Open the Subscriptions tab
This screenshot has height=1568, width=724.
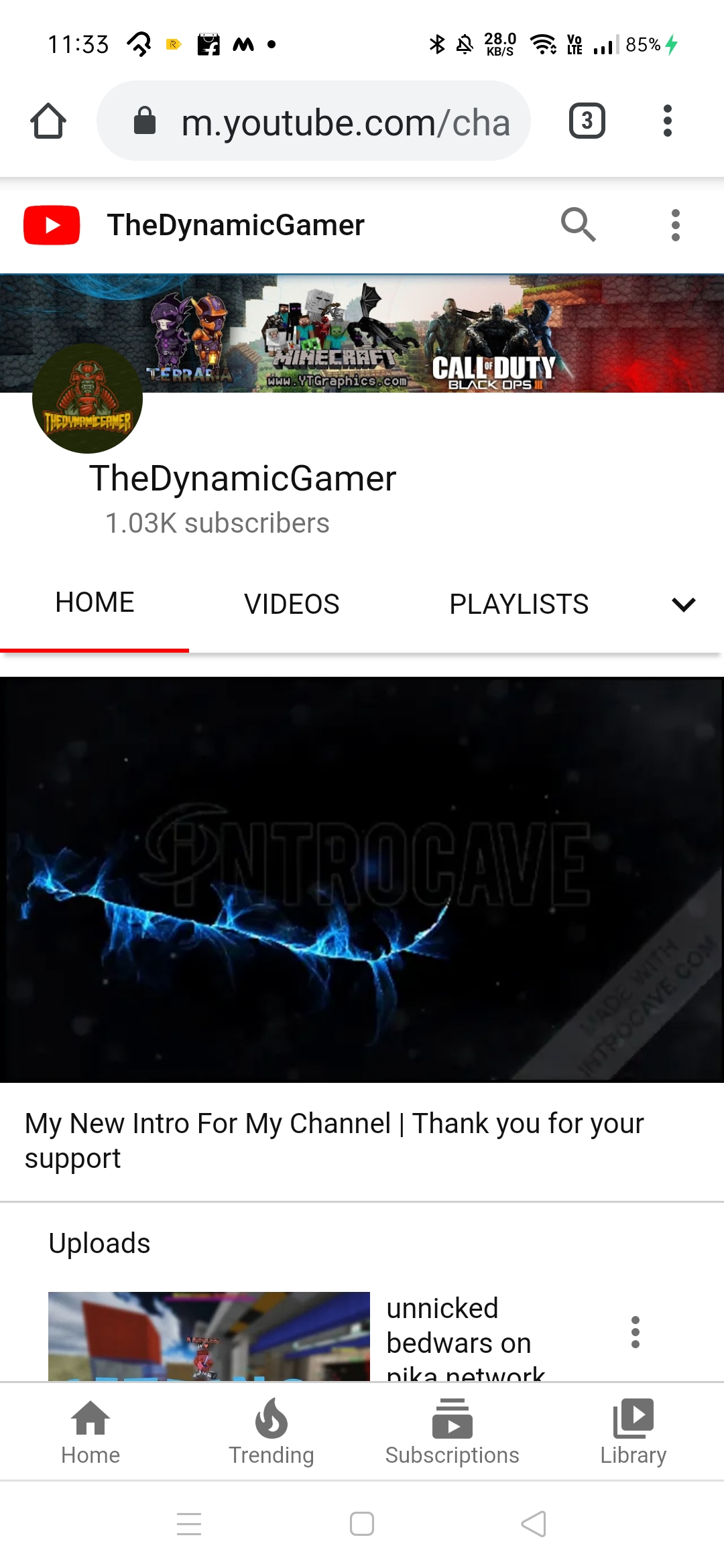[452, 1431]
